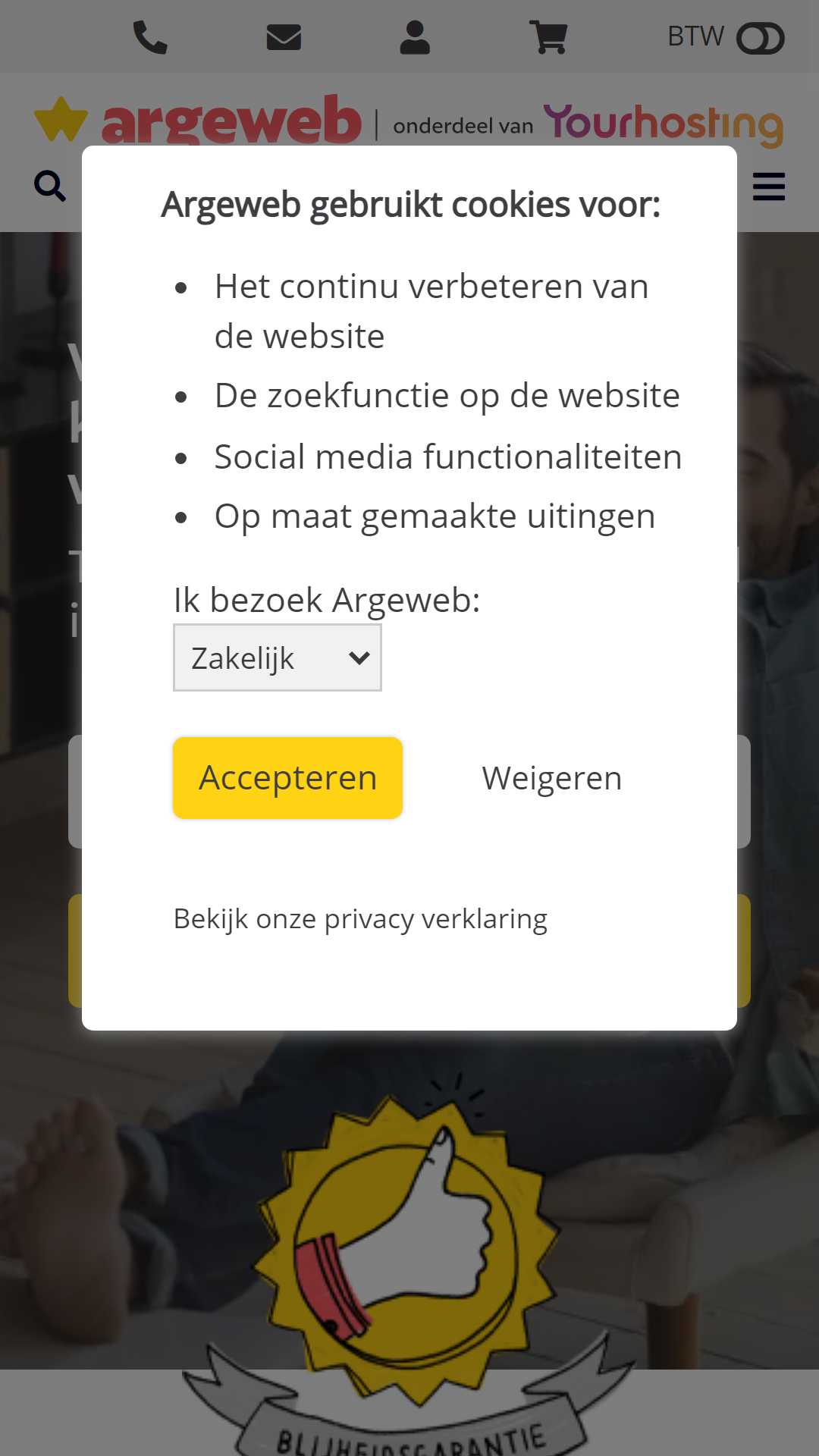Open the phone contact icon
The image size is (819, 1456).
click(x=149, y=37)
